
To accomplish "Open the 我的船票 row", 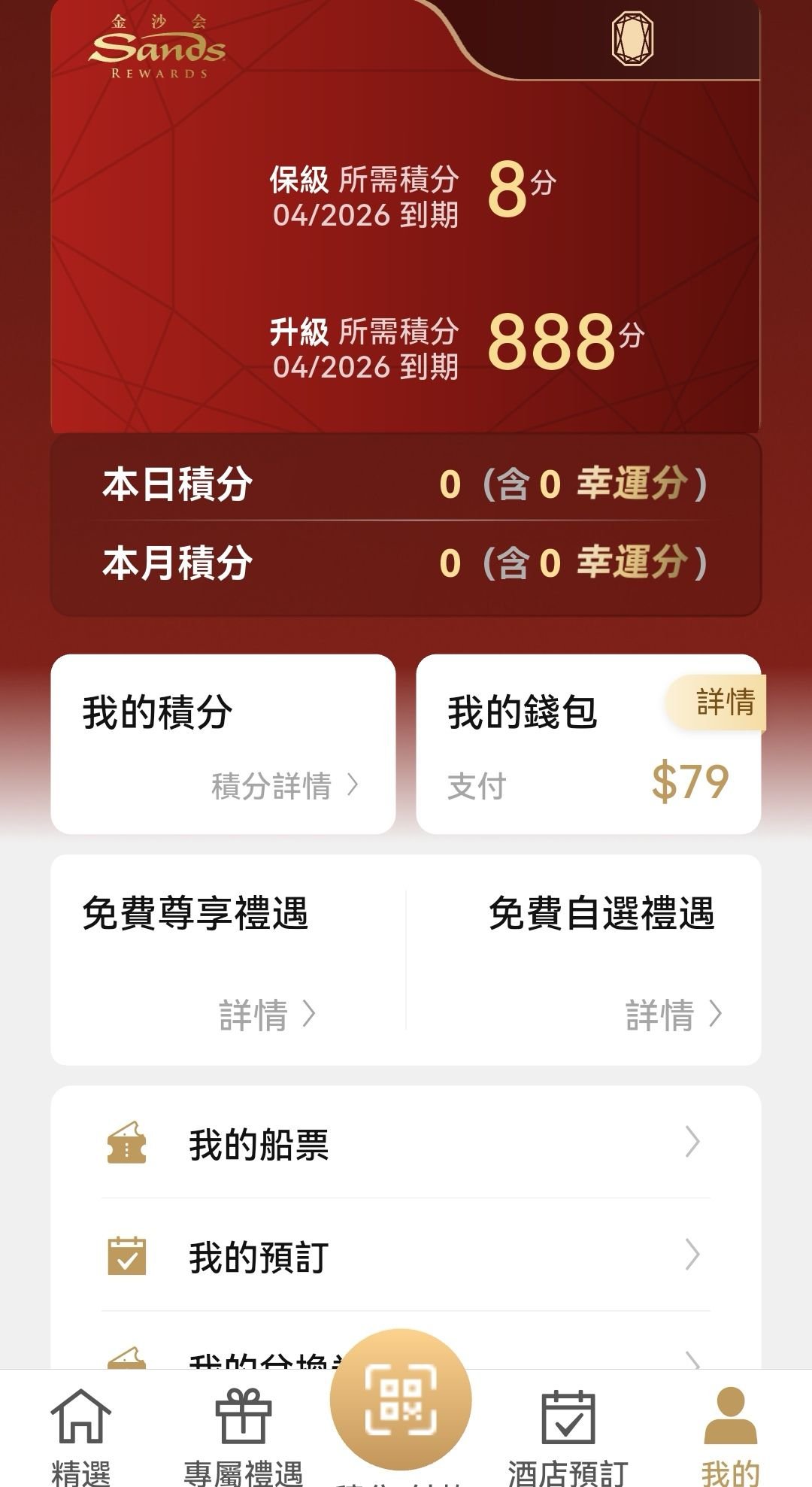I will (406, 1143).
